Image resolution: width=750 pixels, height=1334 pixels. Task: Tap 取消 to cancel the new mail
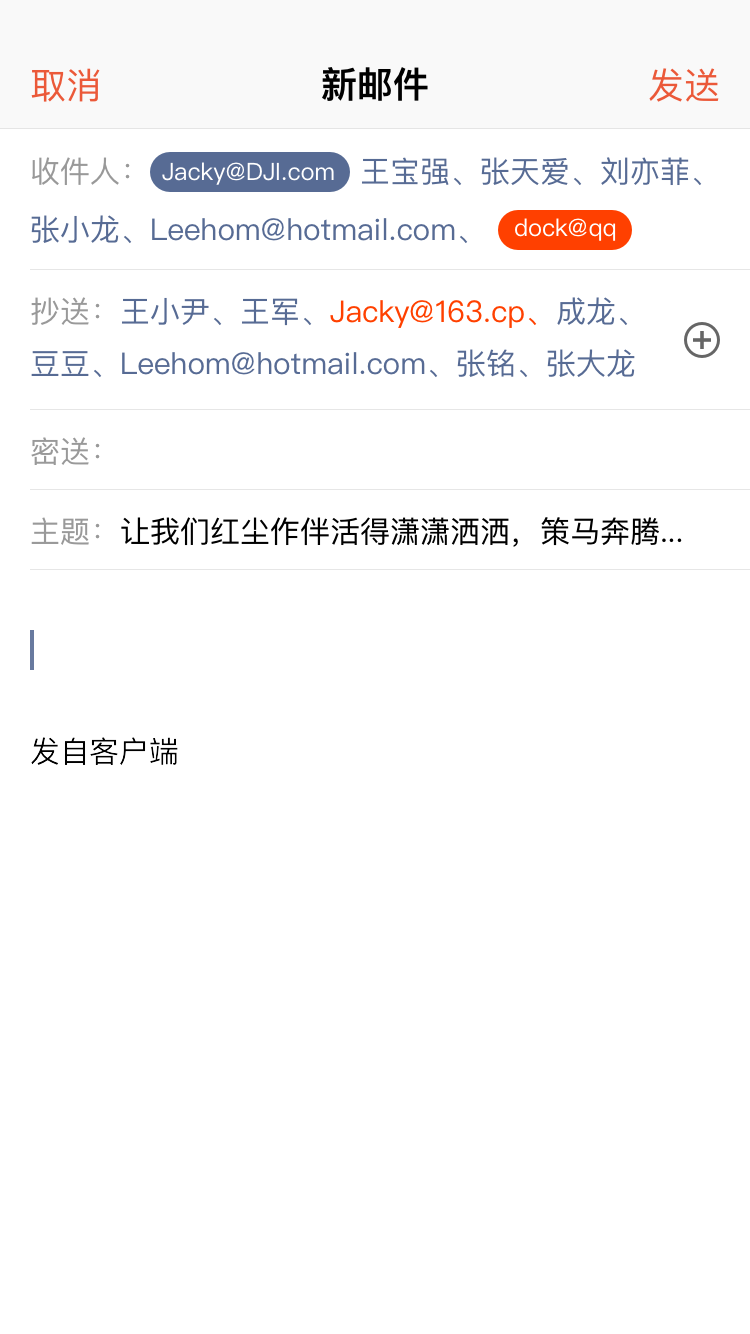pyautogui.click(x=65, y=86)
